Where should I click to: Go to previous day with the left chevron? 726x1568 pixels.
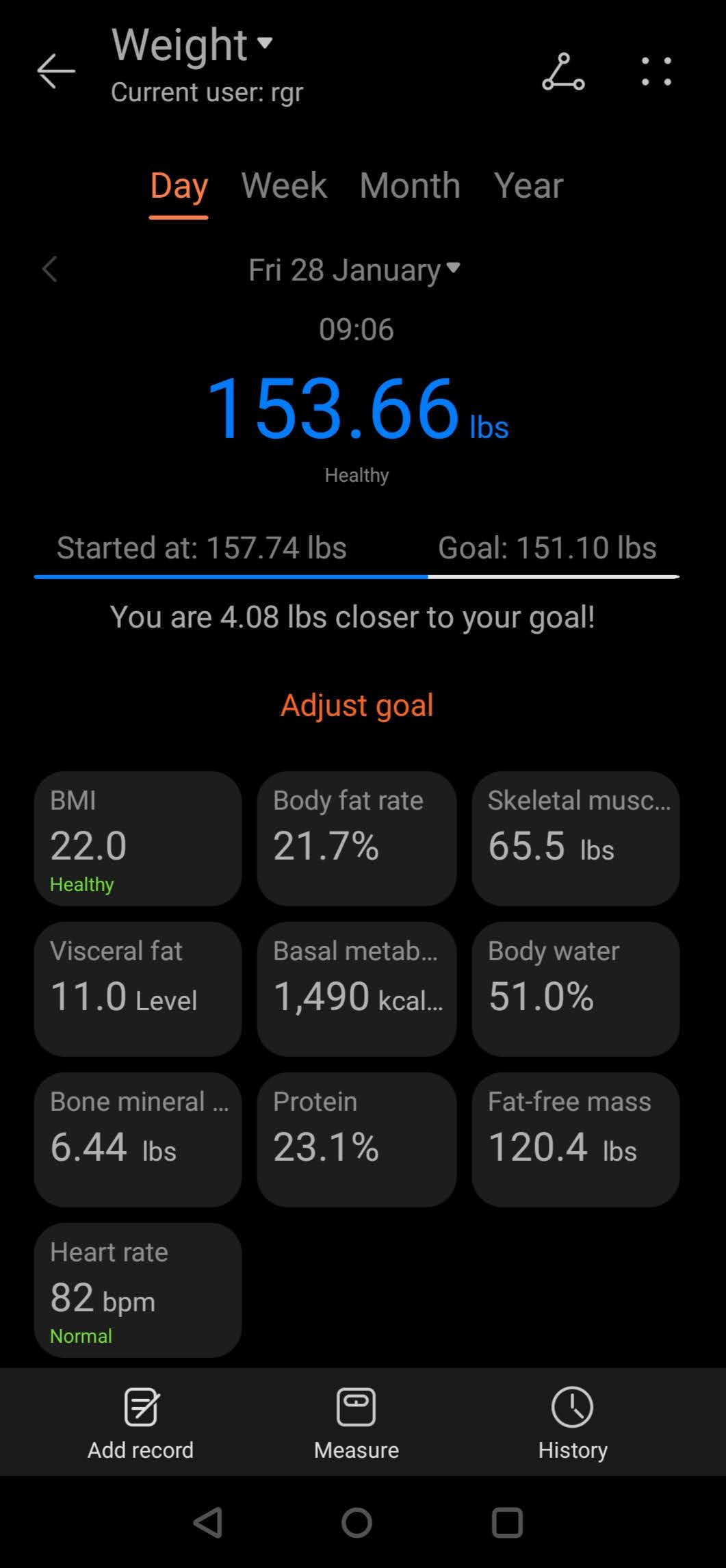coord(49,270)
